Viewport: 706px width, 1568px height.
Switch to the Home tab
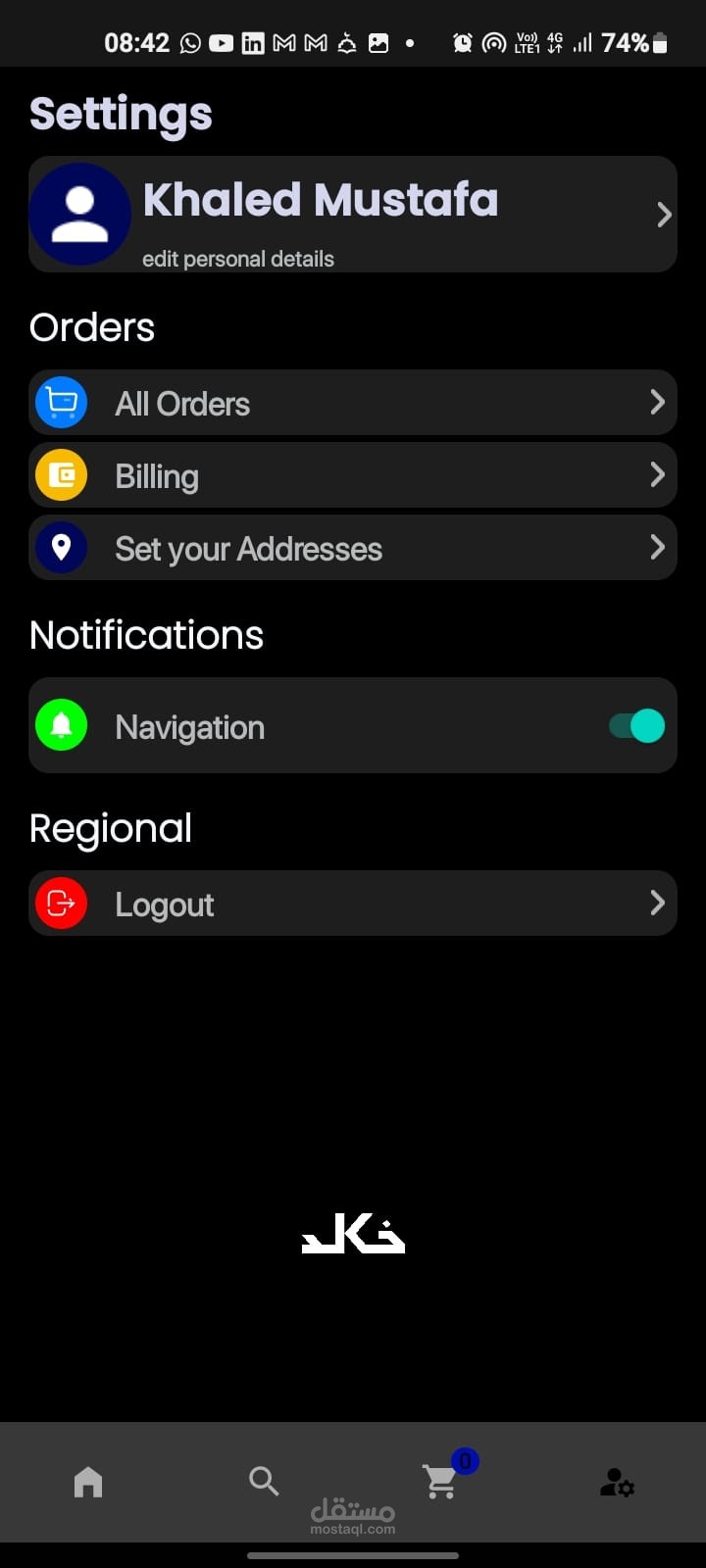point(88,1482)
